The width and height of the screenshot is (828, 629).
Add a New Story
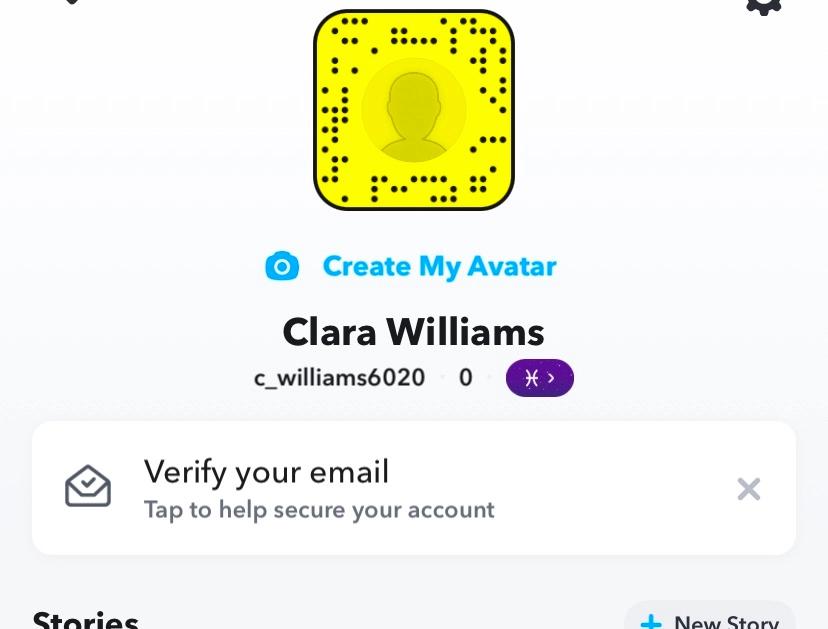tap(711, 619)
